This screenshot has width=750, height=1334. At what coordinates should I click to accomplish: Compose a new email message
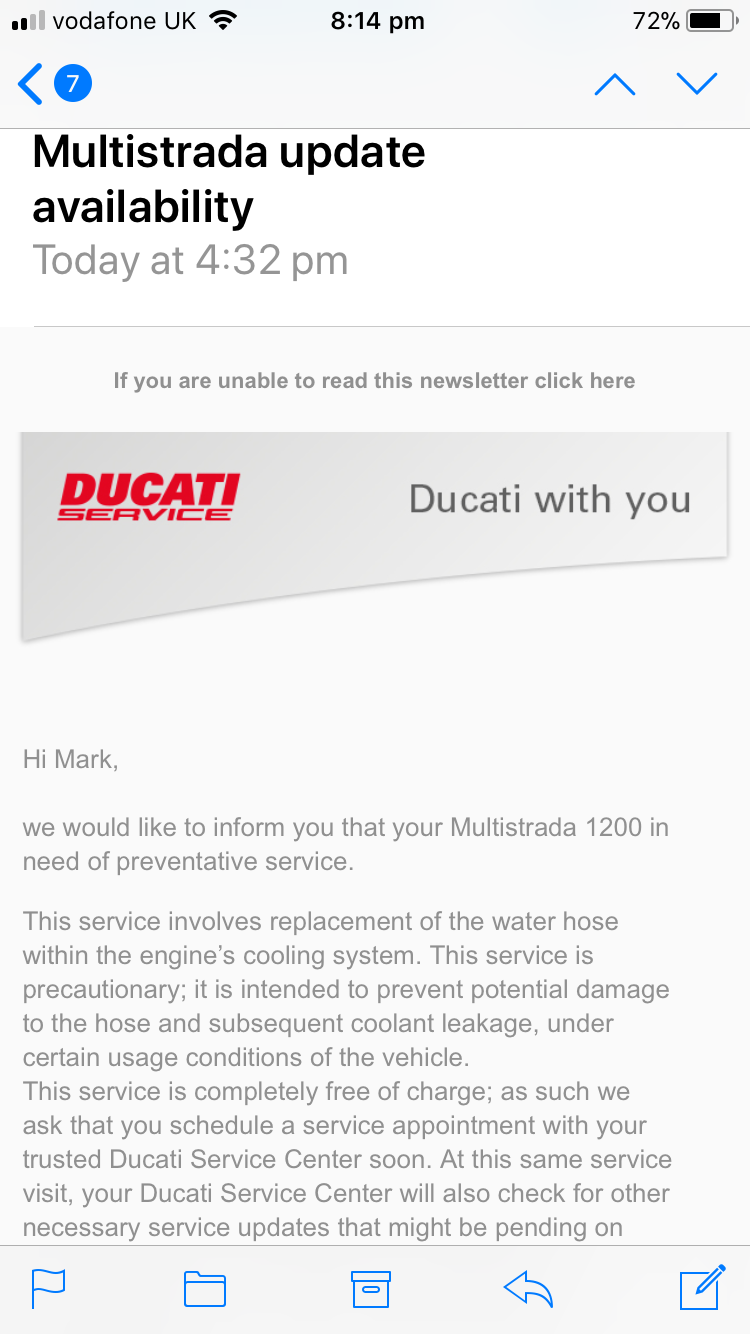[x=701, y=1288]
